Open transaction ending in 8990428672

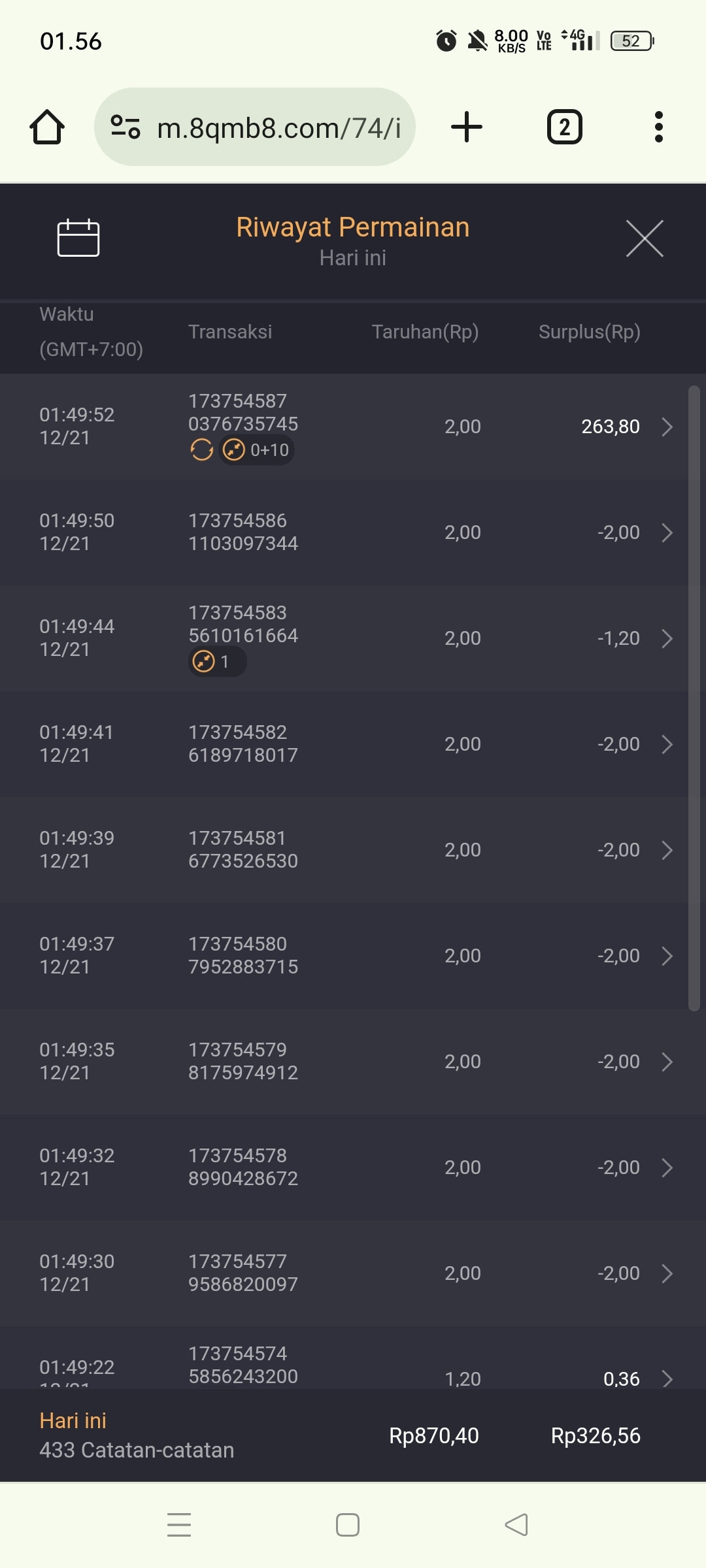667,1168
